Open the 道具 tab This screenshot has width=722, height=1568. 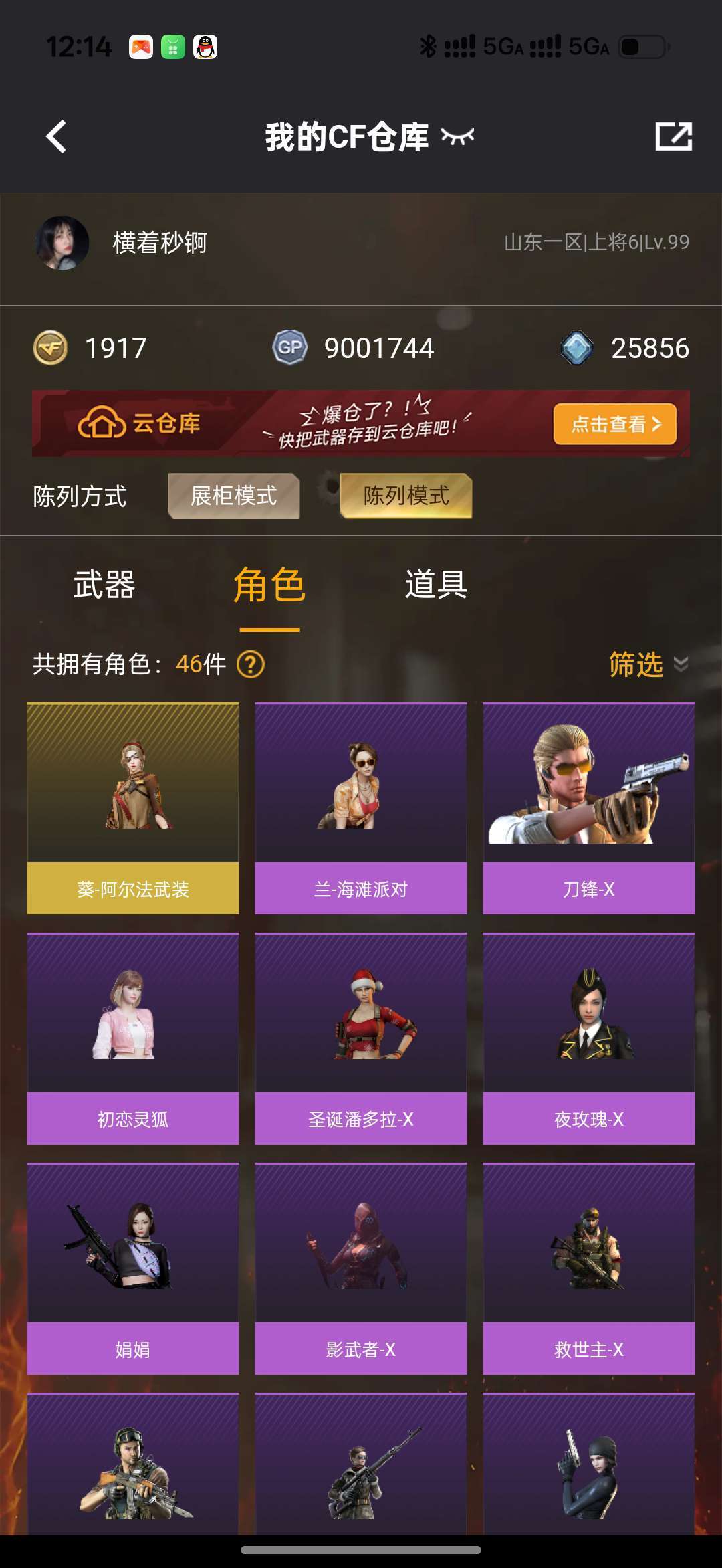435,585
